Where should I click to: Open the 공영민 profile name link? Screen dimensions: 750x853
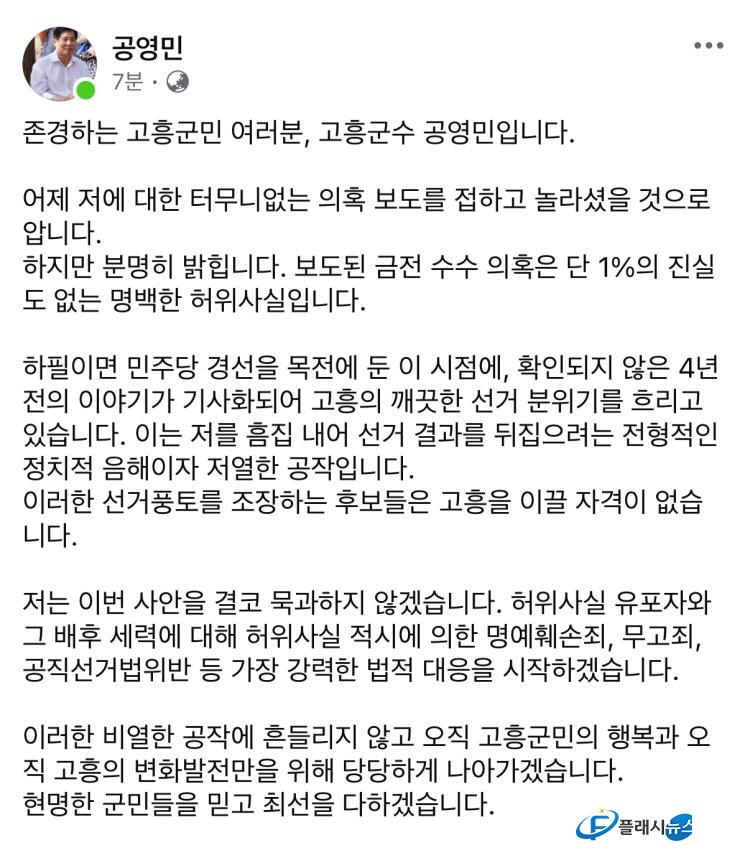point(149,46)
